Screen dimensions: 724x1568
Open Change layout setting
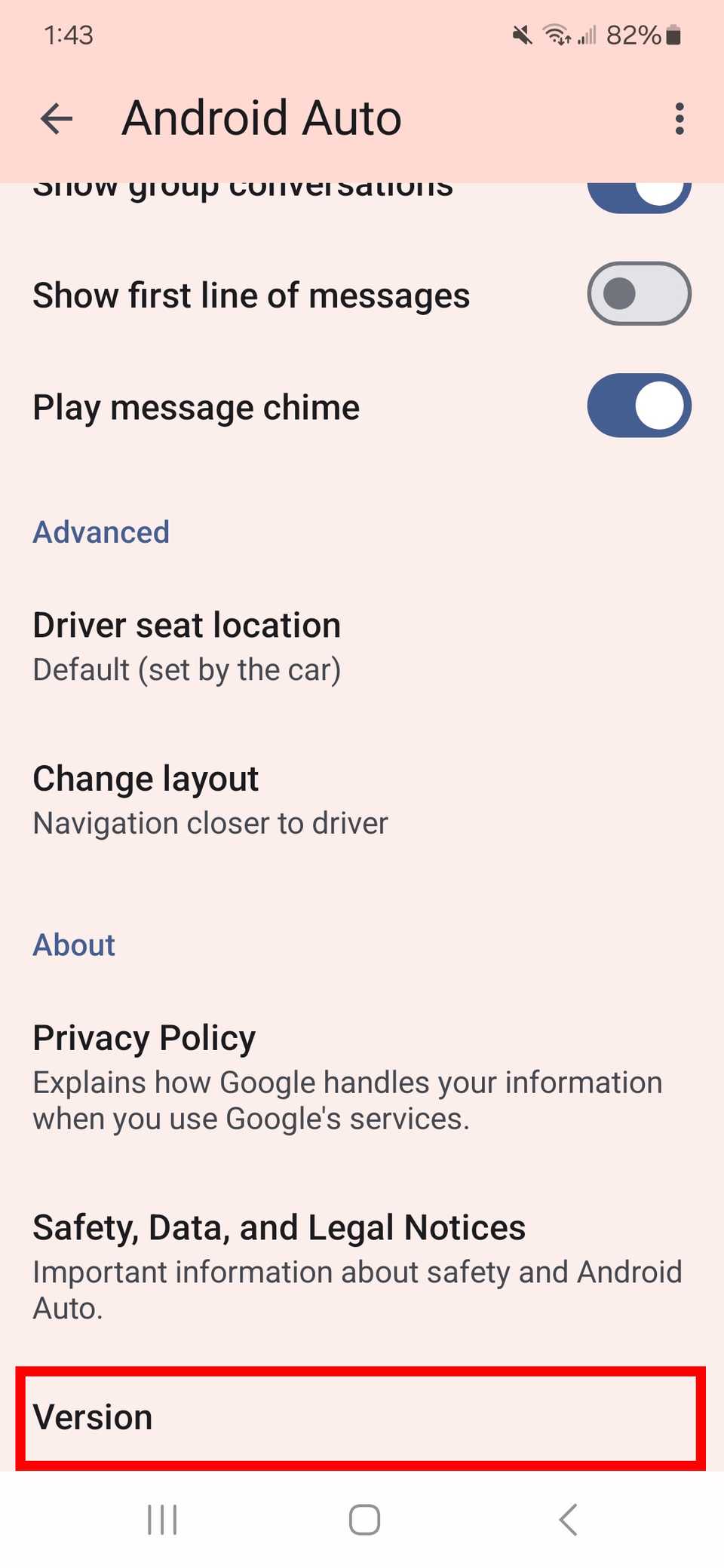tap(209, 799)
